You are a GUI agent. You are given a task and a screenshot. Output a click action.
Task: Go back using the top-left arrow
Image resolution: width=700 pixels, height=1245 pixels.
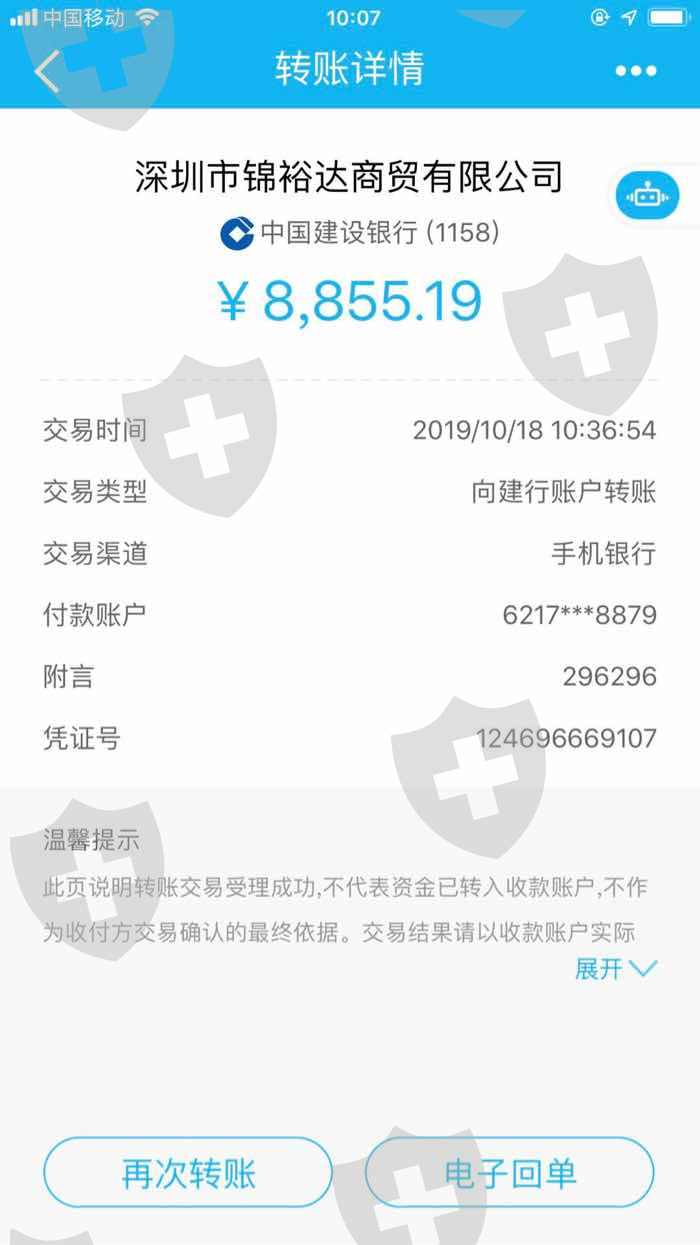(47, 71)
